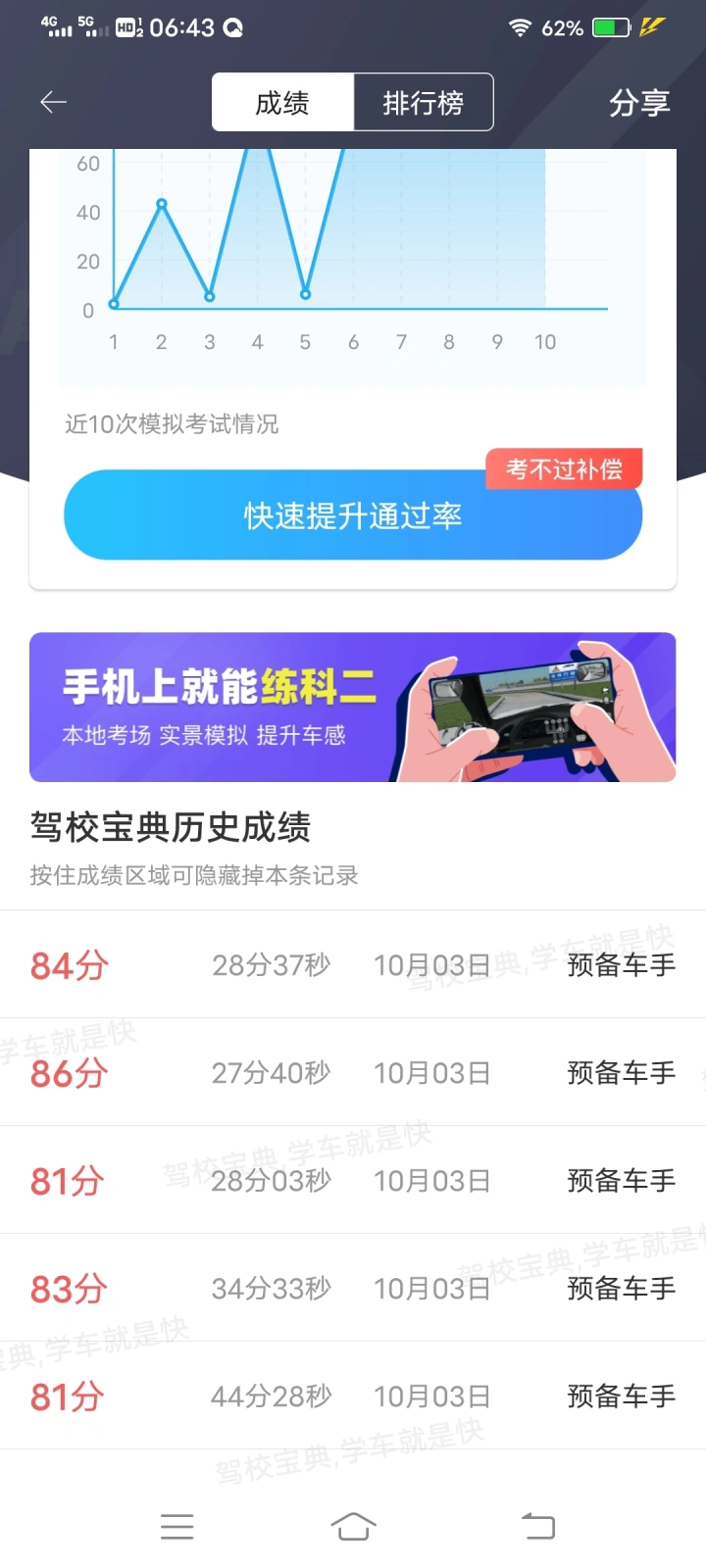Go to the system home screen
Image resolution: width=706 pixels, height=1568 pixels.
point(353,1526)
